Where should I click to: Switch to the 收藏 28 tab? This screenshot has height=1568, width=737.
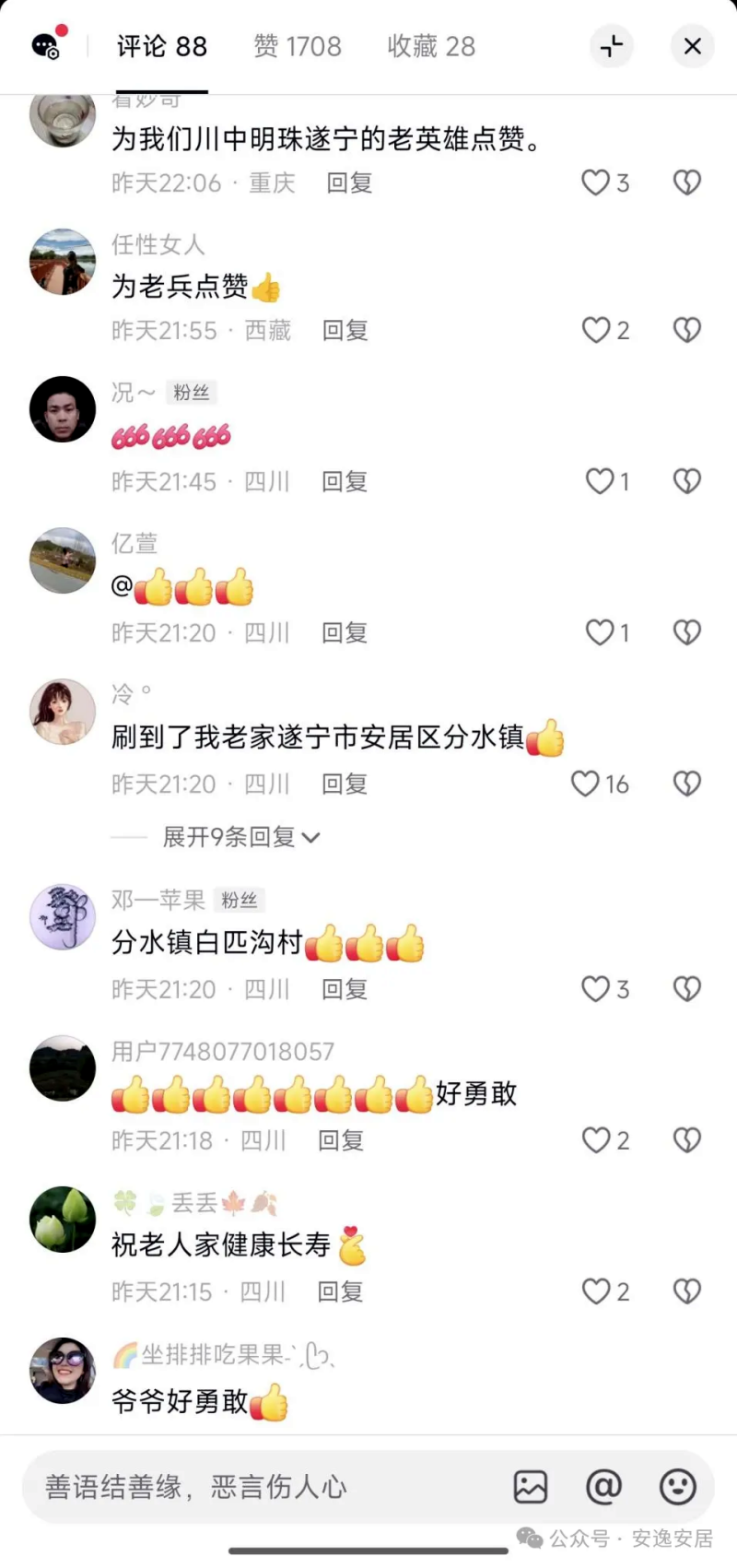(x=431, y=46)
